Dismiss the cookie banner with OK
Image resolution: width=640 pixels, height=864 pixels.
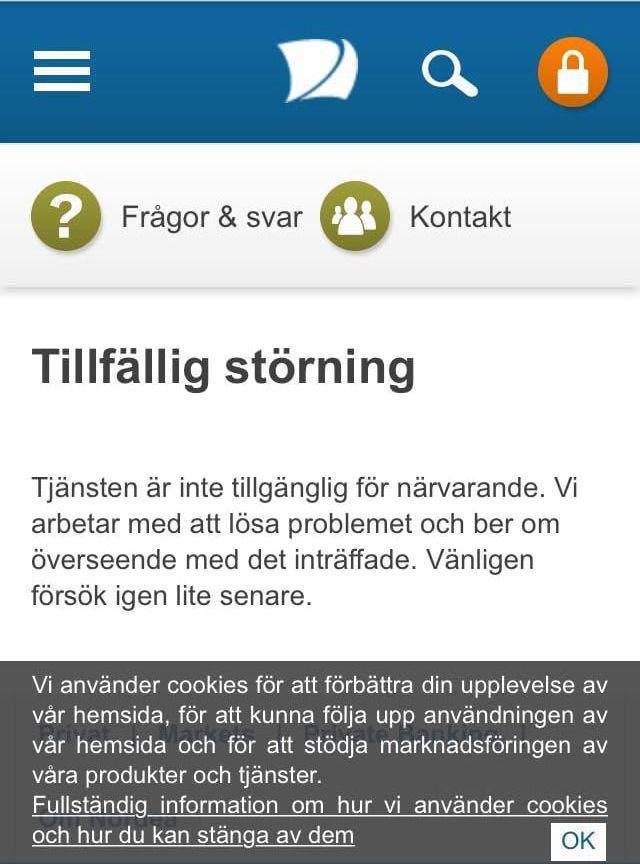point(578,840)
